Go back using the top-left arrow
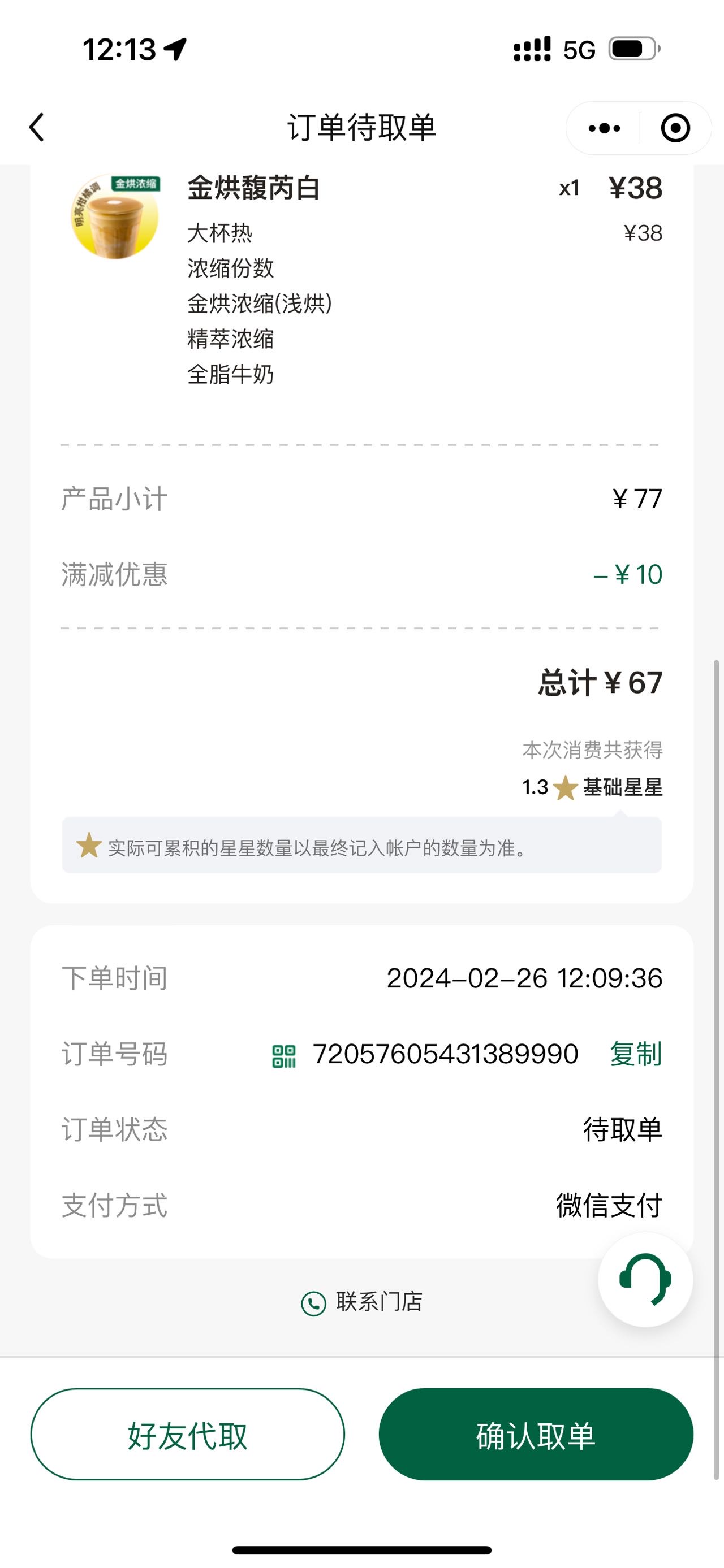This screenshot has width=724, height=1568. 37,128
